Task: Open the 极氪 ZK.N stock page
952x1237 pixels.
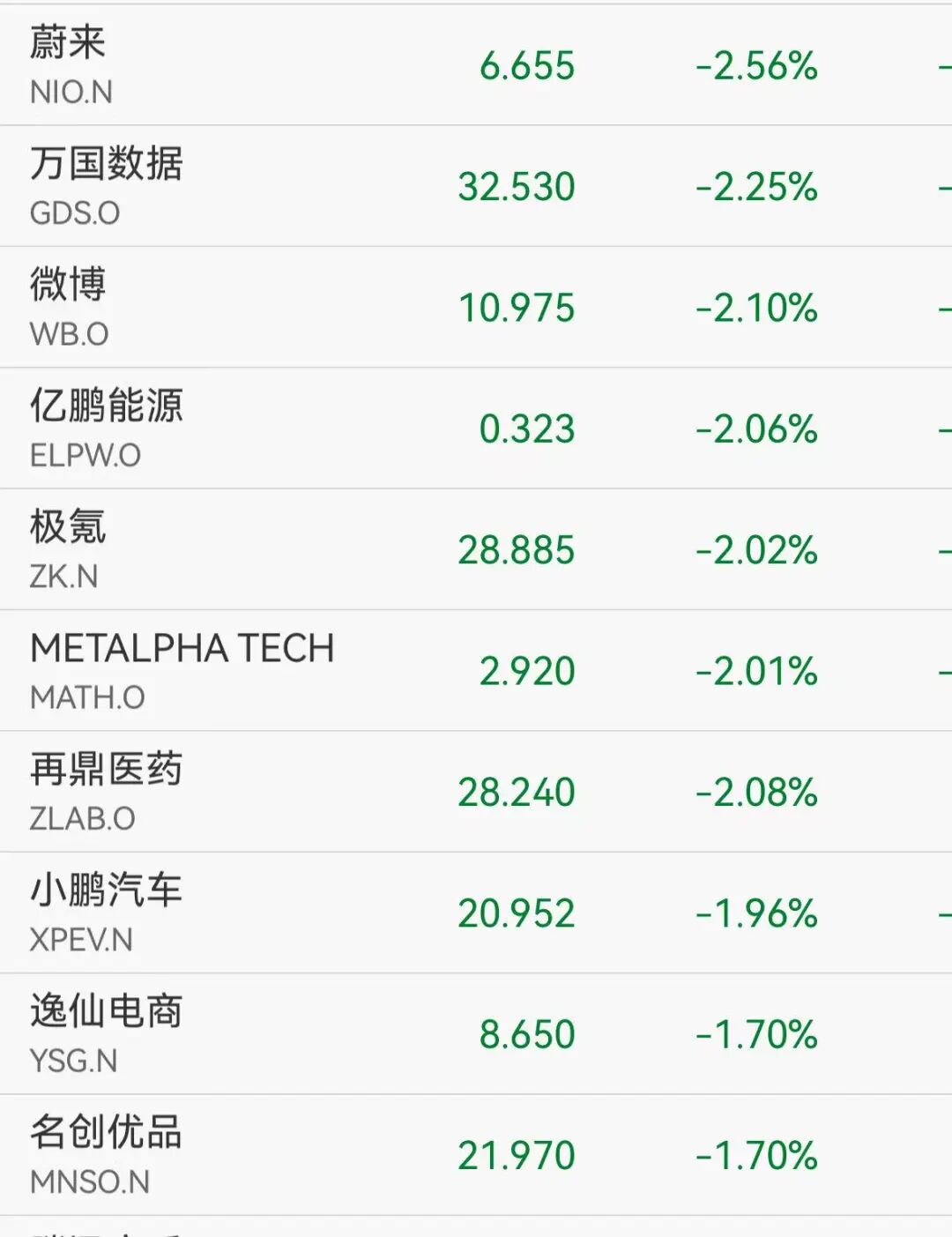Action: [476, 549]
